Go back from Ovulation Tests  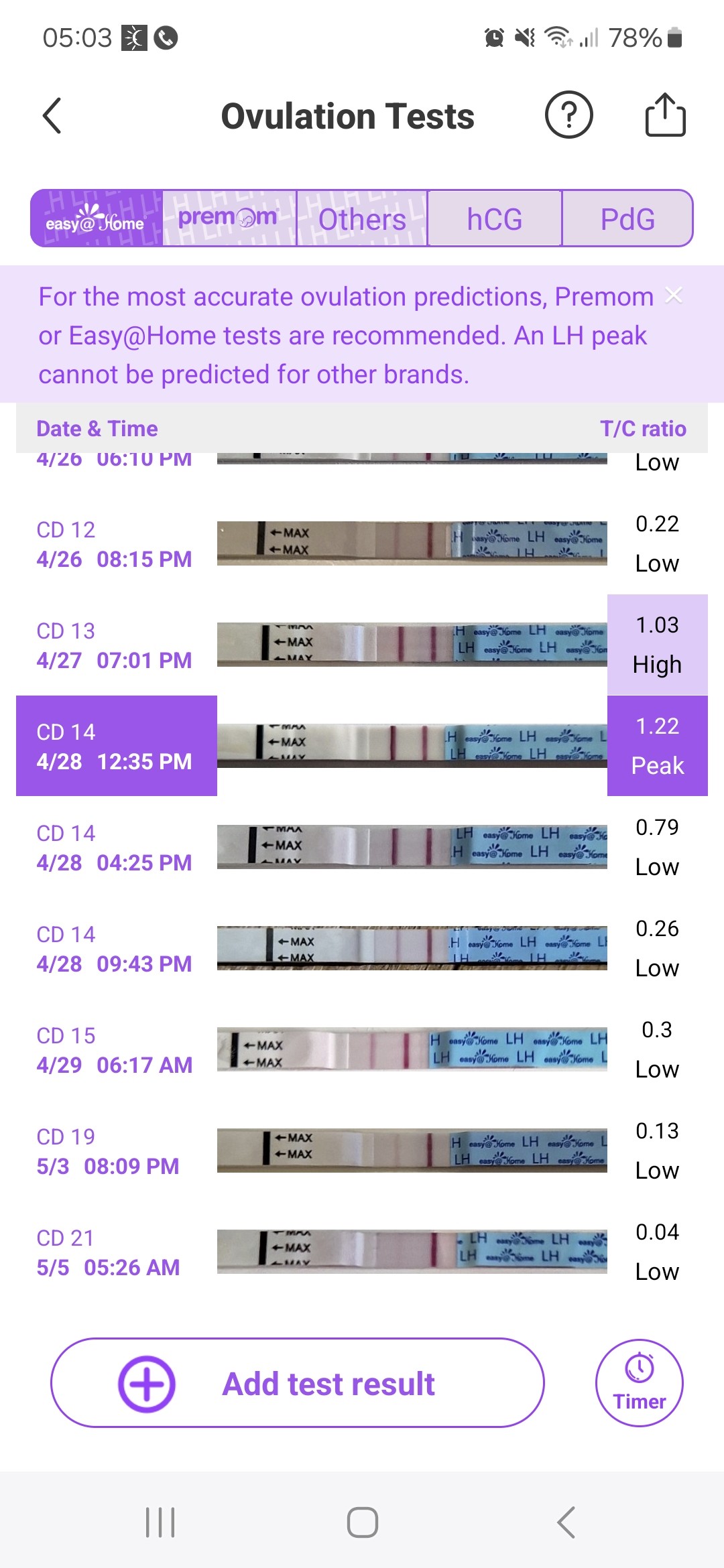pos(52,116)
